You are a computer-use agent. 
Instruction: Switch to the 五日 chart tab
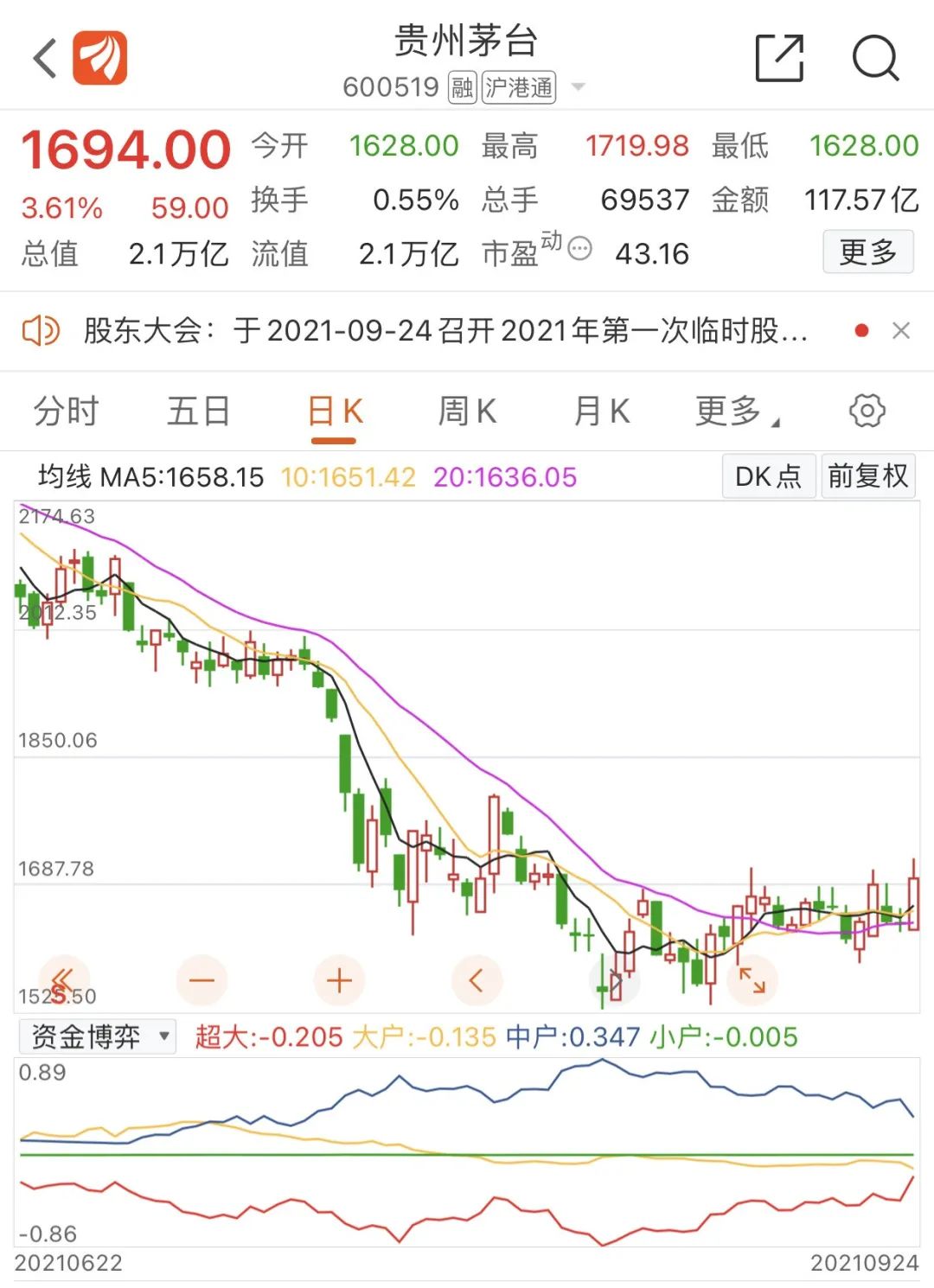(198, 411)
